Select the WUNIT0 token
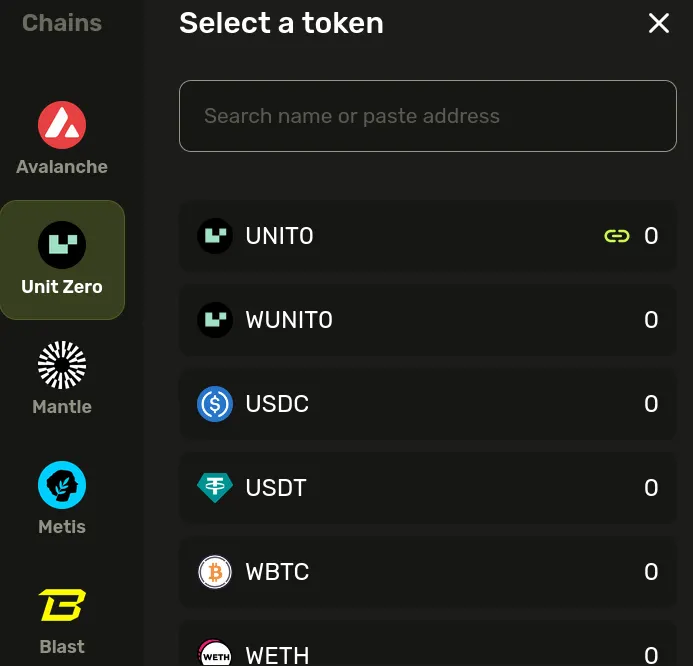Image resolution: width=693 pixels, height=666 pixels. coord(427,320)
